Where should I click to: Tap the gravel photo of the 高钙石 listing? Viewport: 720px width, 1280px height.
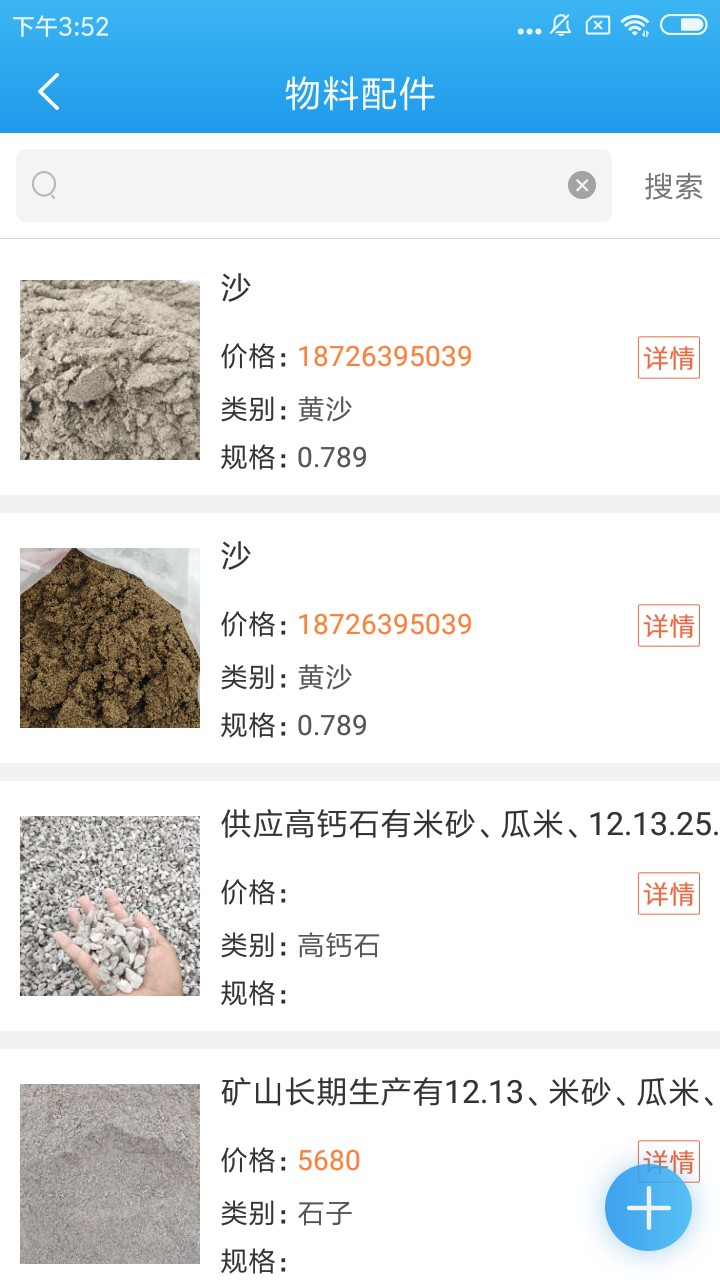[x=110, y=905]
